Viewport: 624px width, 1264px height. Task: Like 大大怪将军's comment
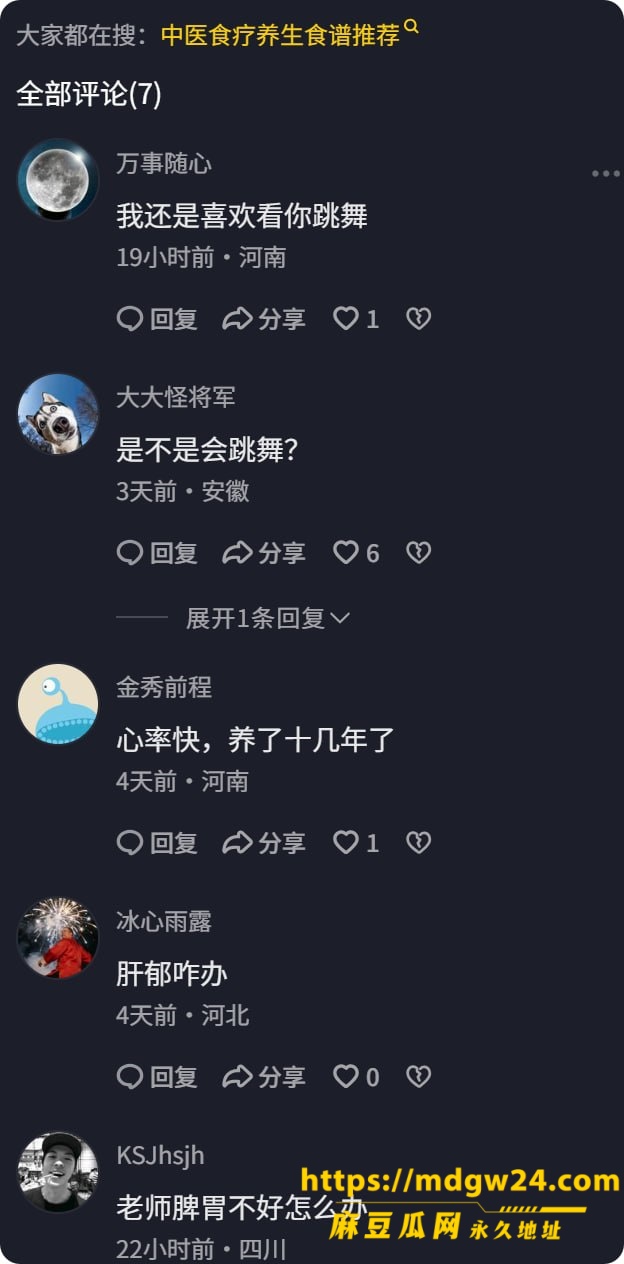[356, 553]
